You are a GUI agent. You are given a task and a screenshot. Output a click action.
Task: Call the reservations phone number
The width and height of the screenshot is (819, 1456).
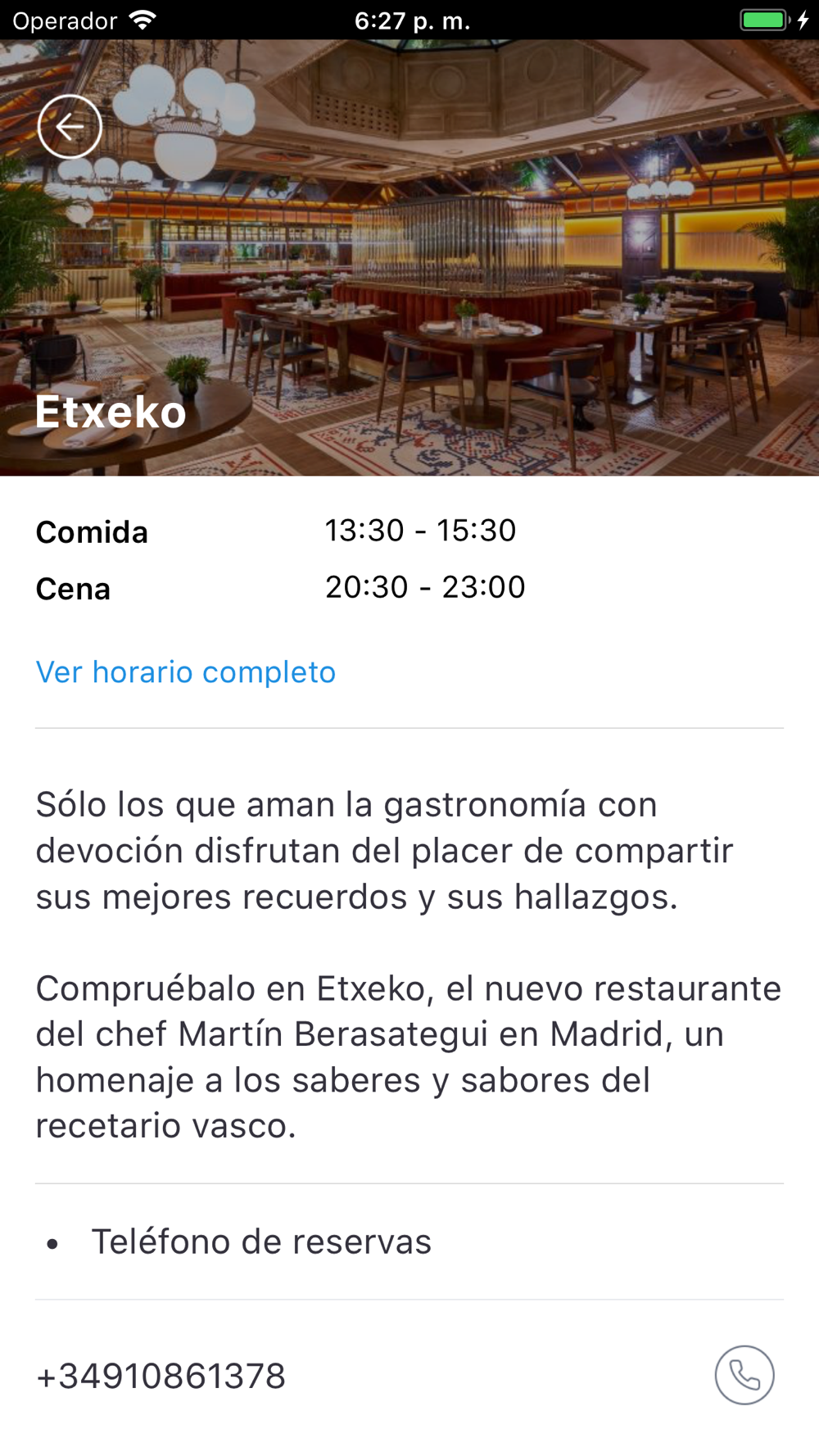point(744,1375)
